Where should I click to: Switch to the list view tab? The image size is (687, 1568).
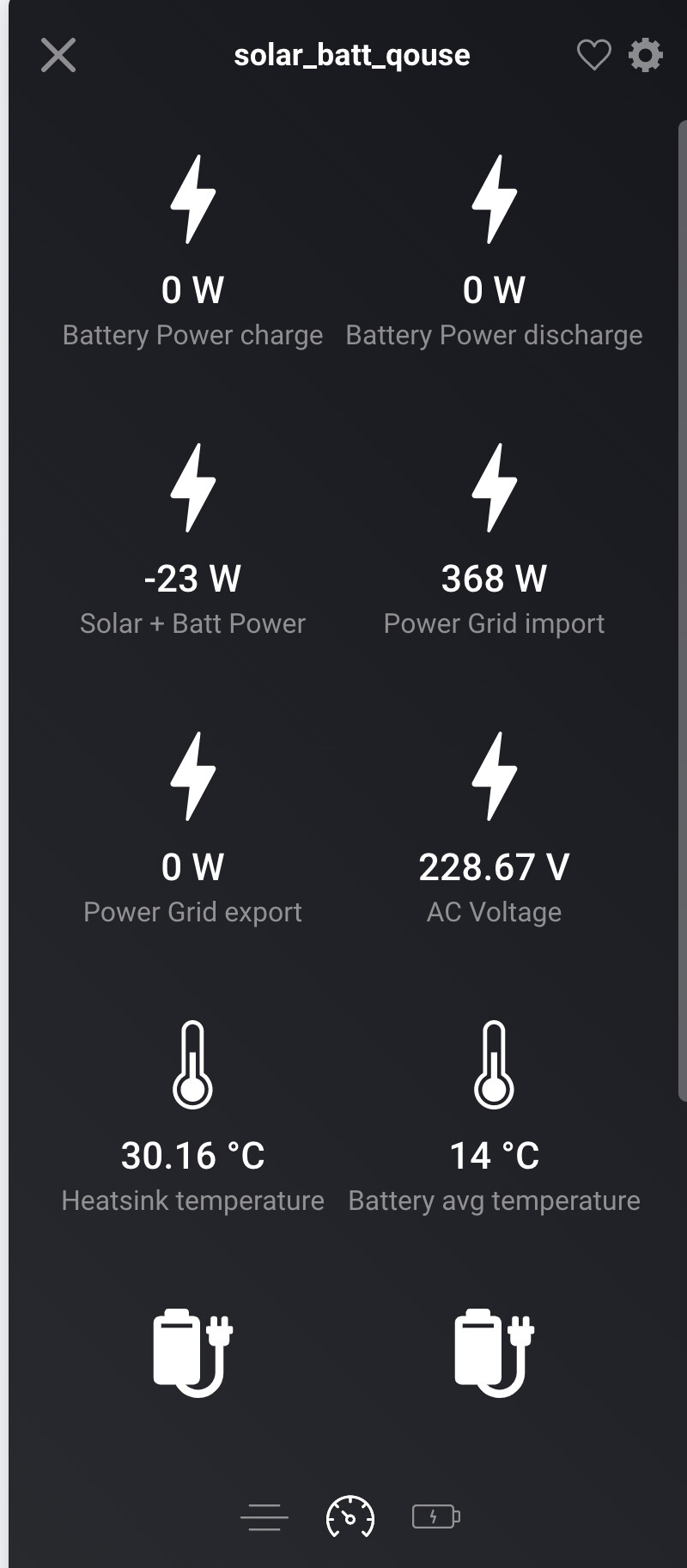(264, 1517)
